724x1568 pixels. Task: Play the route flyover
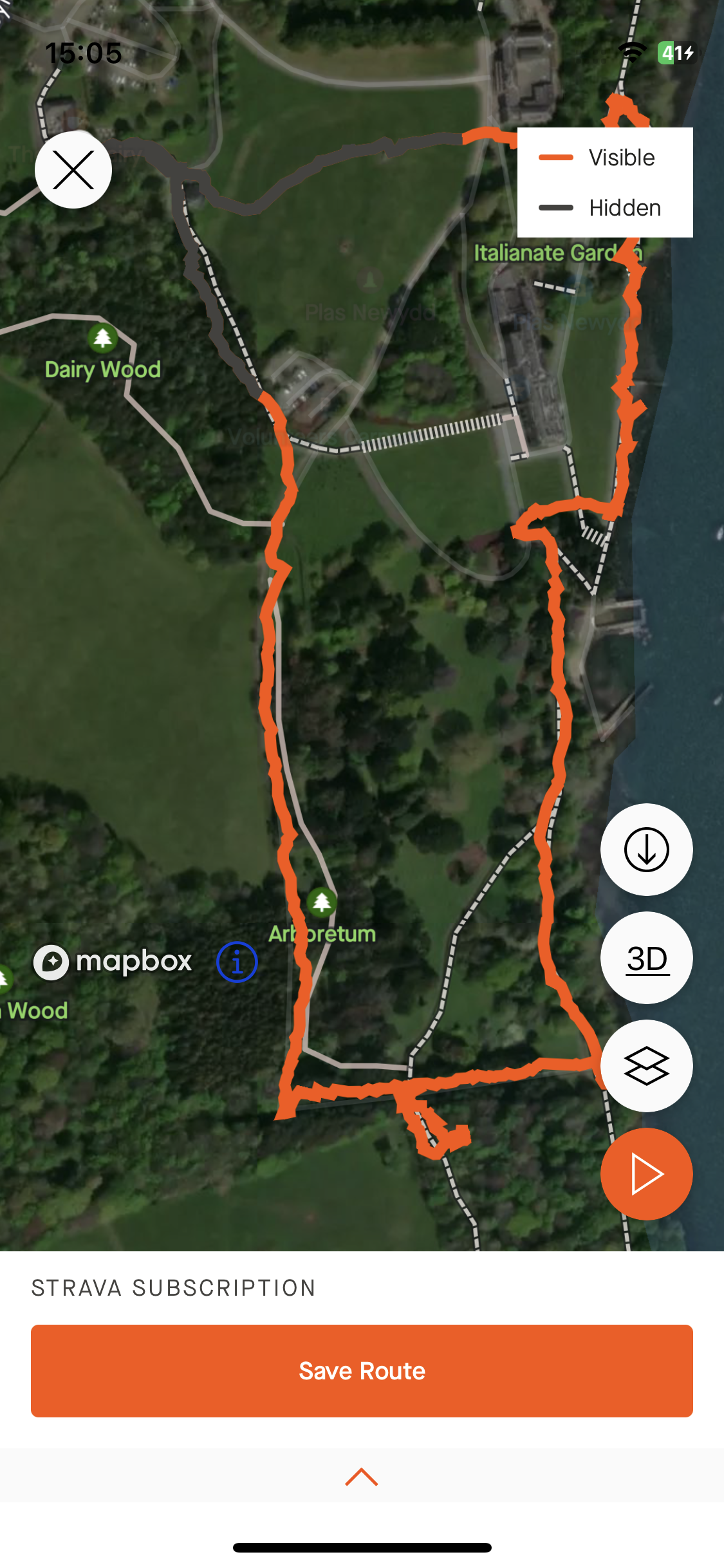click(x=646, y=1174)
